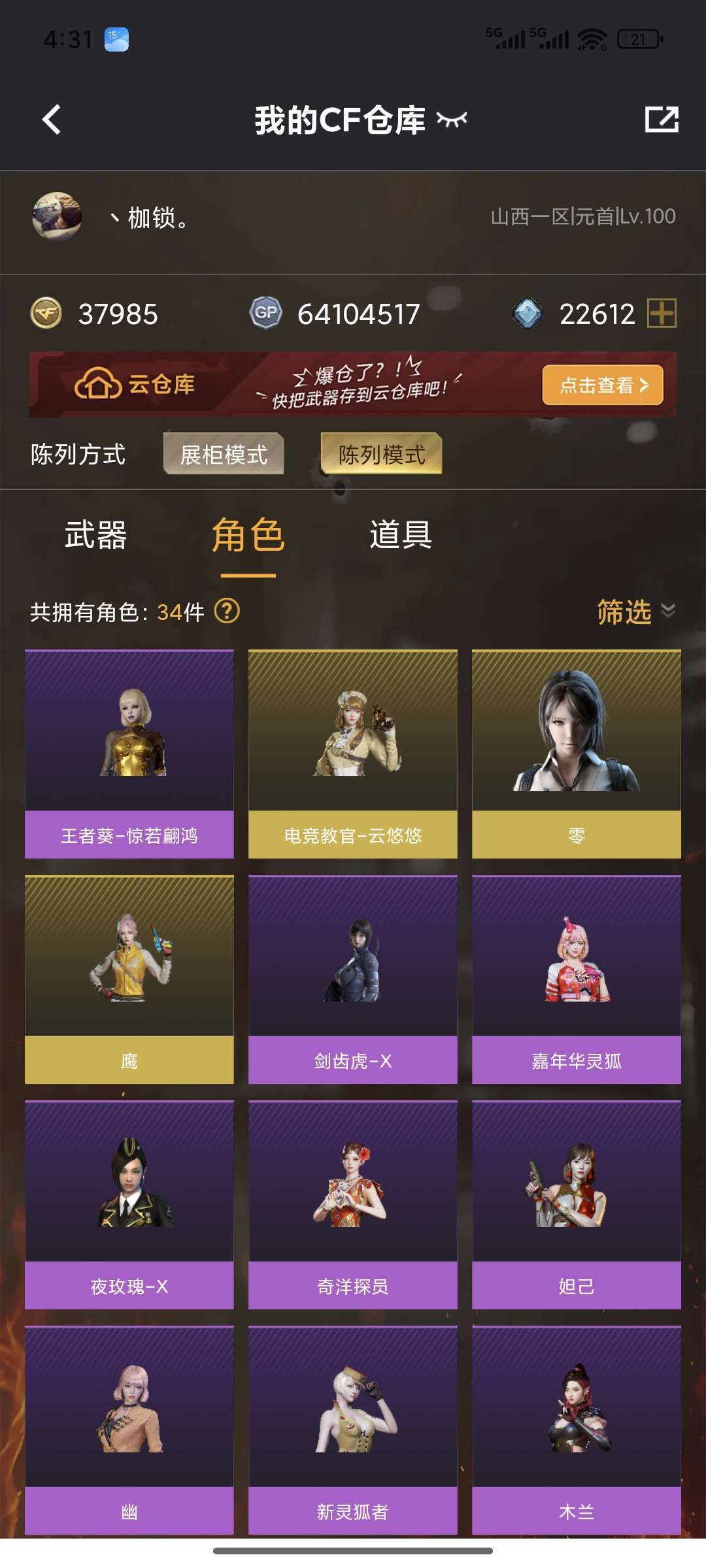This screenshot has width=706, height=1568.
Task: Open the 妲己 character card
Action: 577,1205
